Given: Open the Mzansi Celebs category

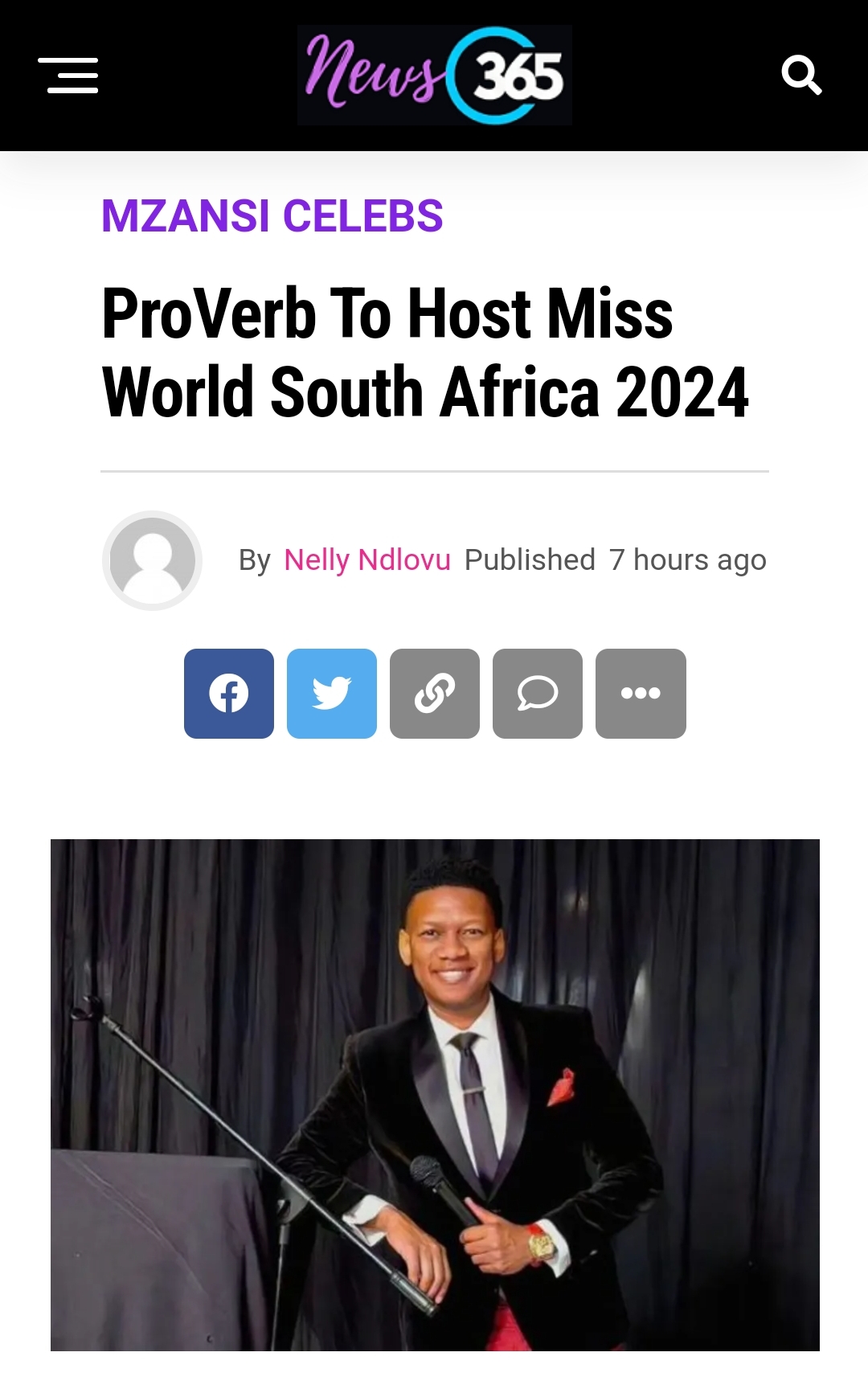Looking at the screenshot, I should click(272, 216).
